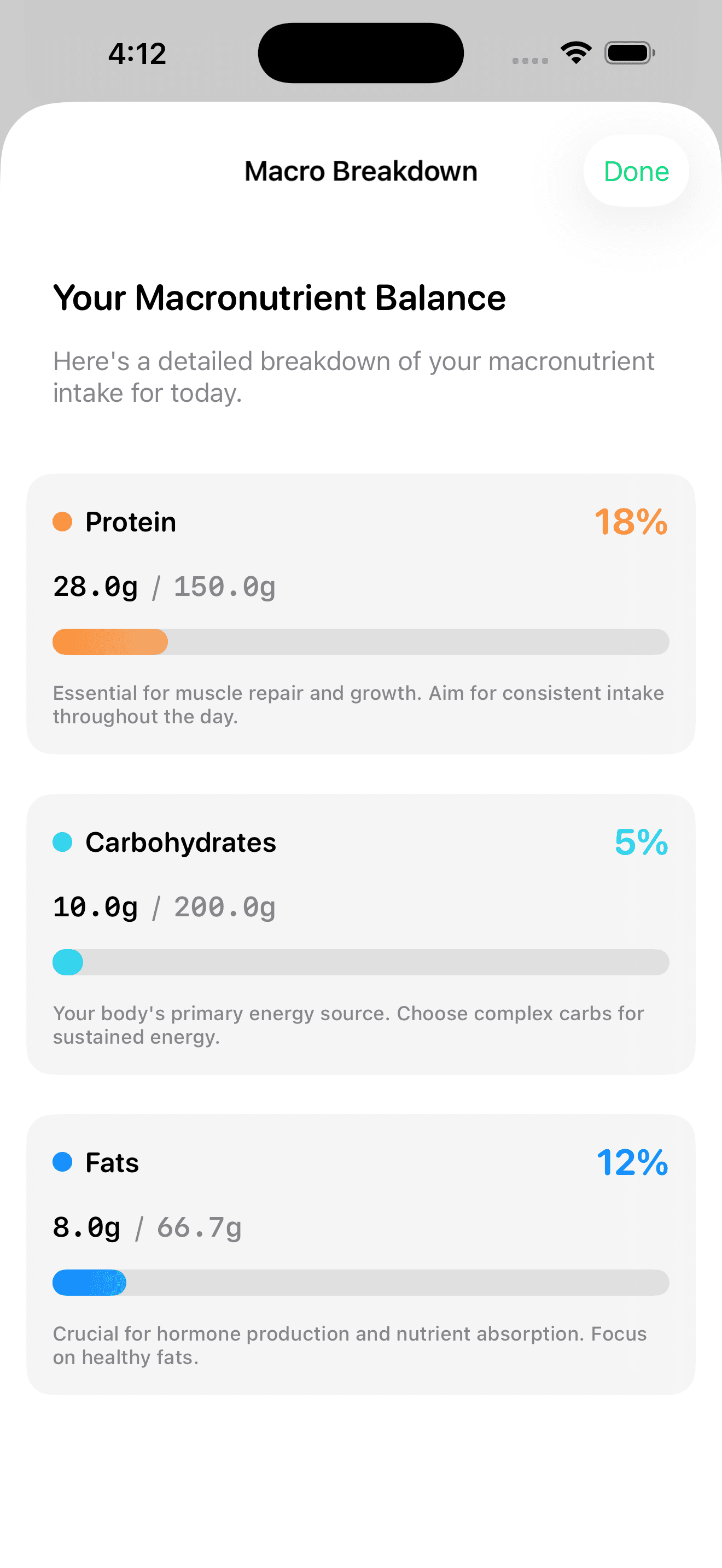This screenshot has width=722, height=1568.
Task: Select the orange Protein indicator dot
Action: click(63, 521)
